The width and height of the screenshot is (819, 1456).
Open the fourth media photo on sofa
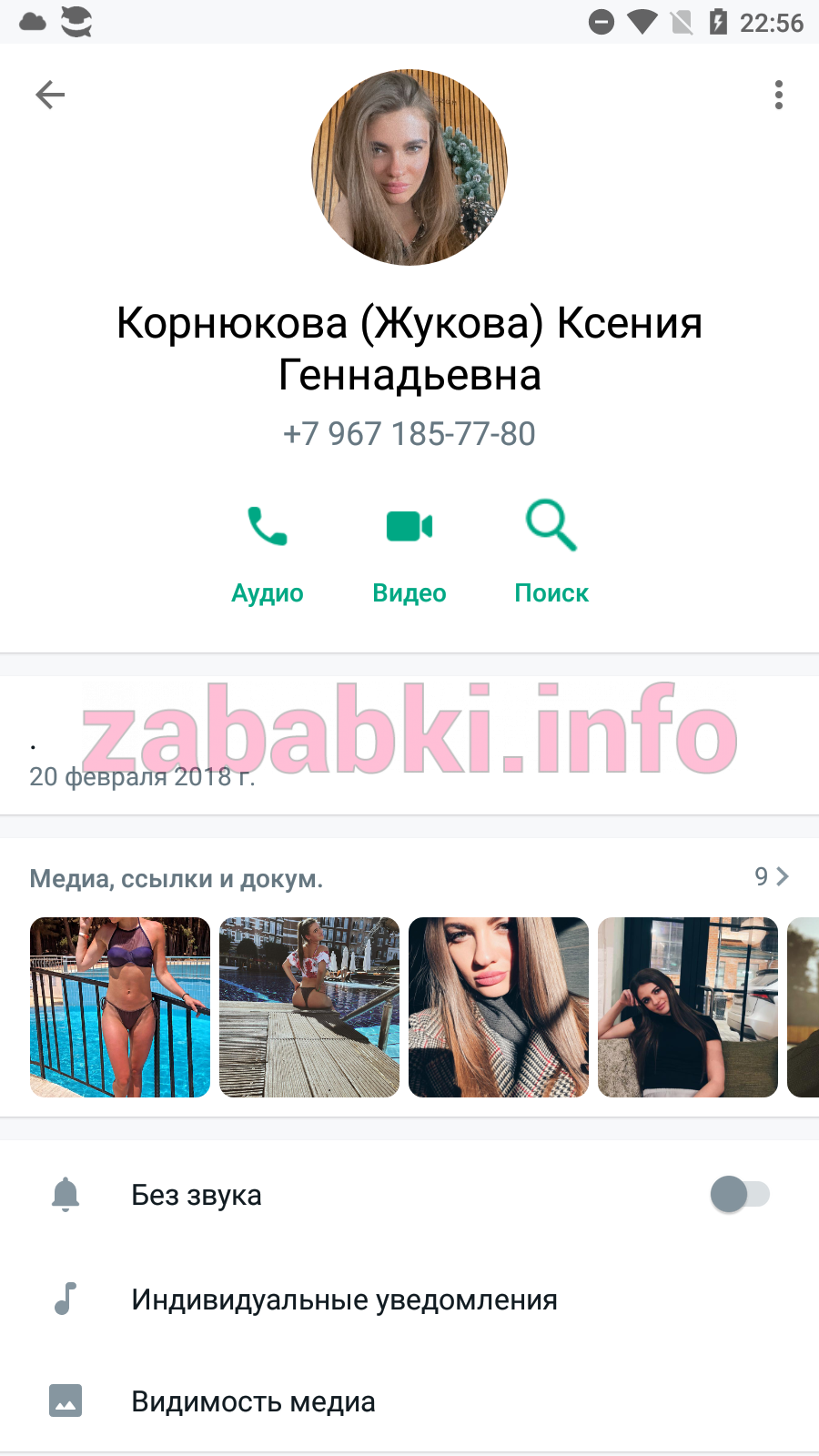pos(688,1007)
